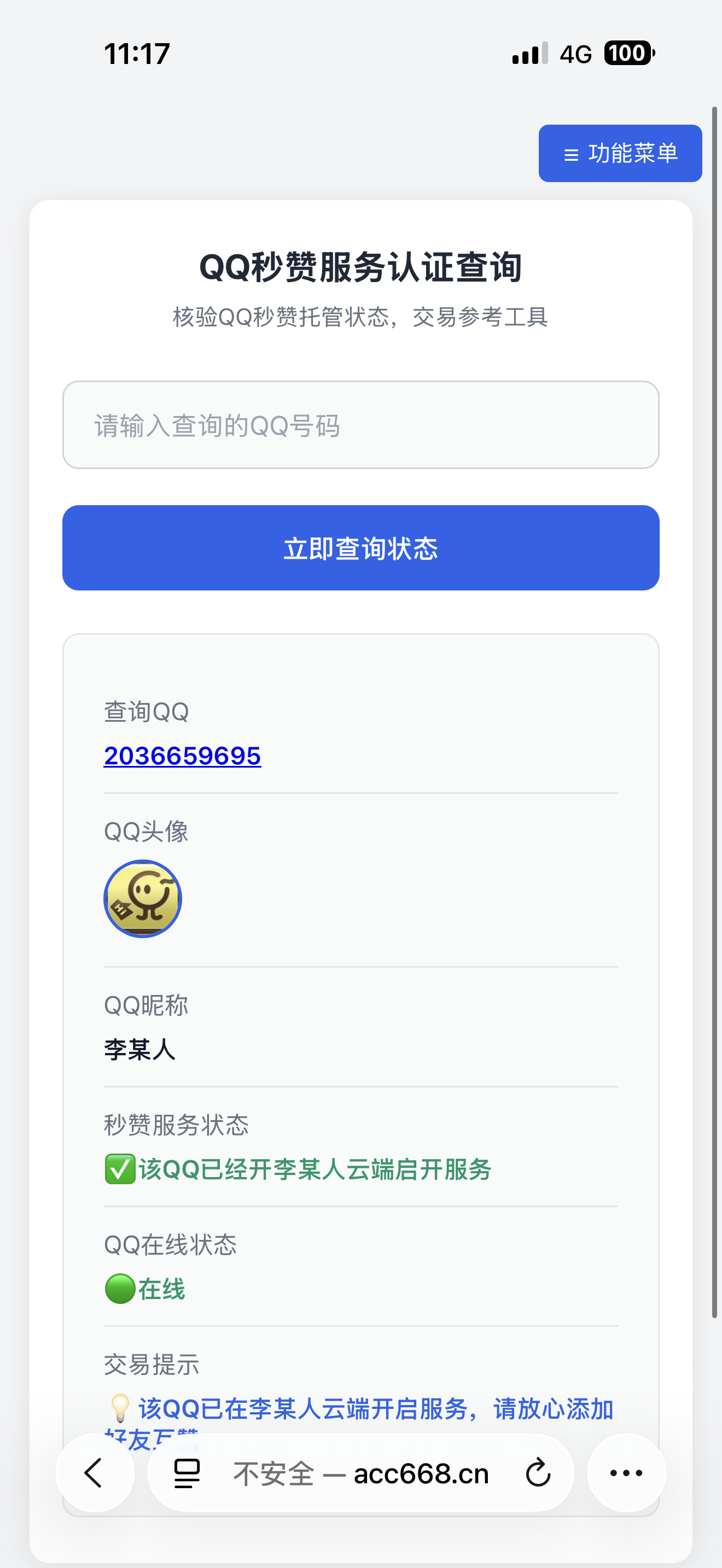Viewport: 722px width, 1568px height.
Task: Tap the QQ号码 input field
Action: 360,425
